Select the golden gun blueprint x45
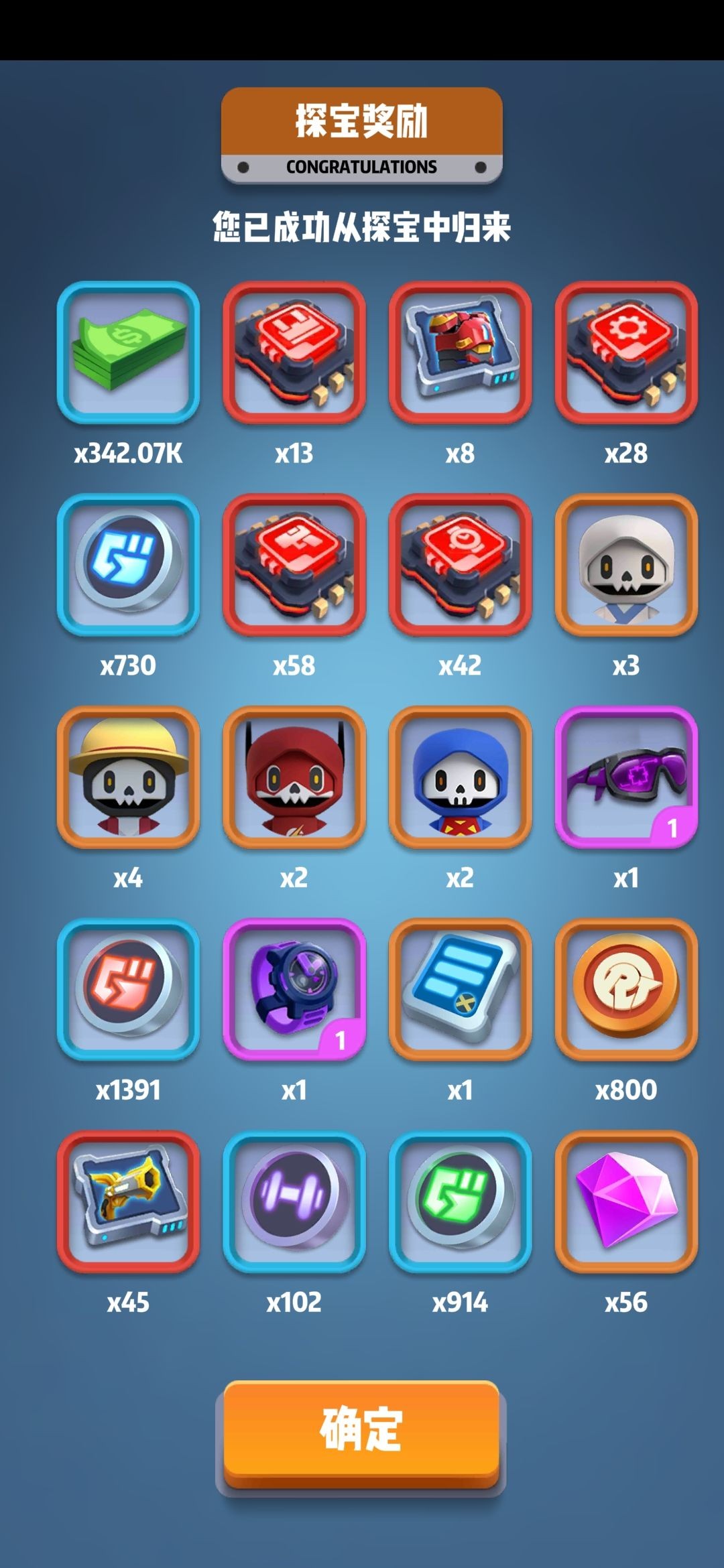The image size is (724, 1568). pyautogui.click(x=128, y=1201)
